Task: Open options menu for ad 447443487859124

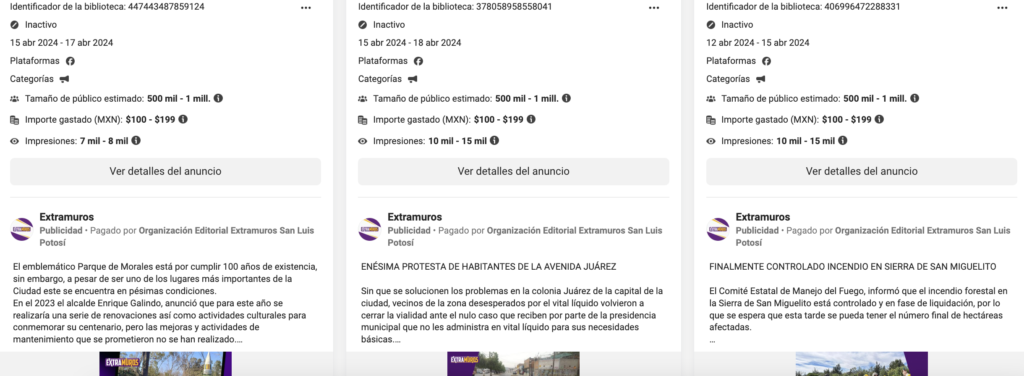Action: pos(306,8)
